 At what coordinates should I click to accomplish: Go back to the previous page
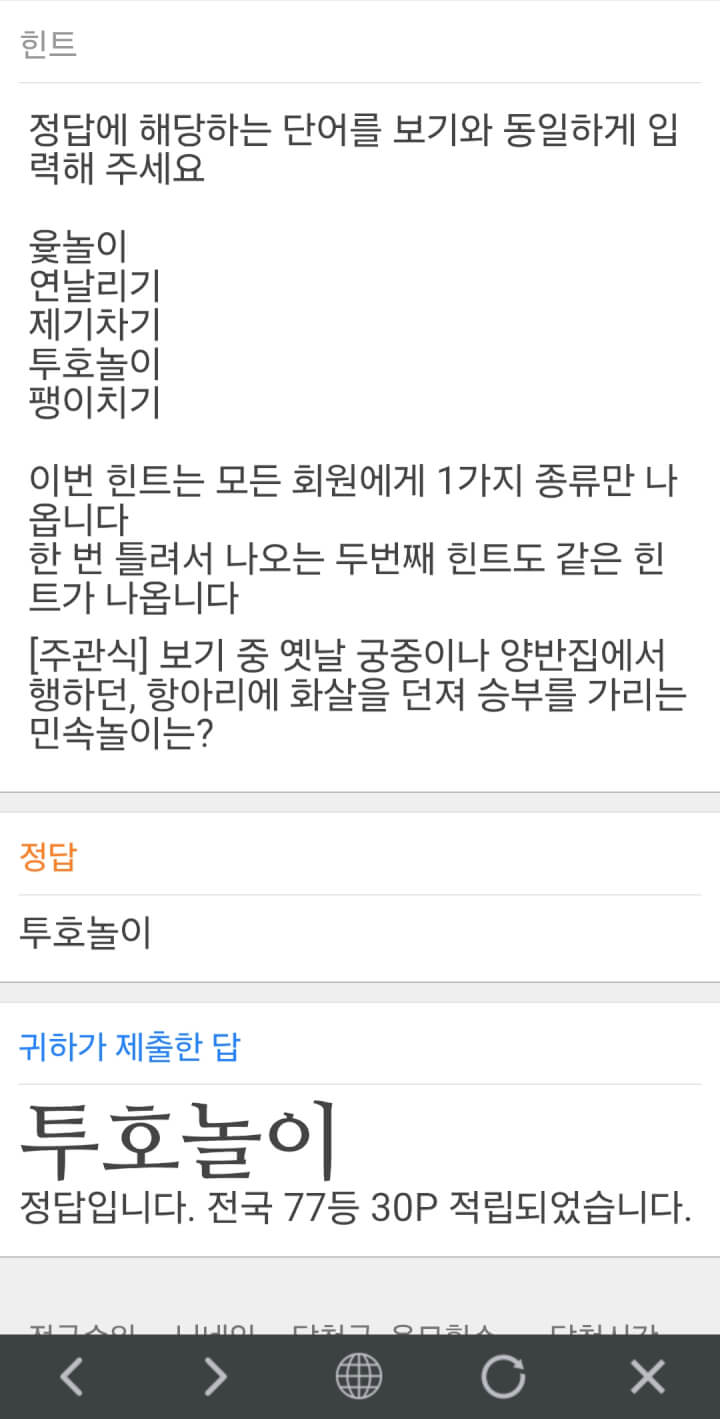(71, 1377)
